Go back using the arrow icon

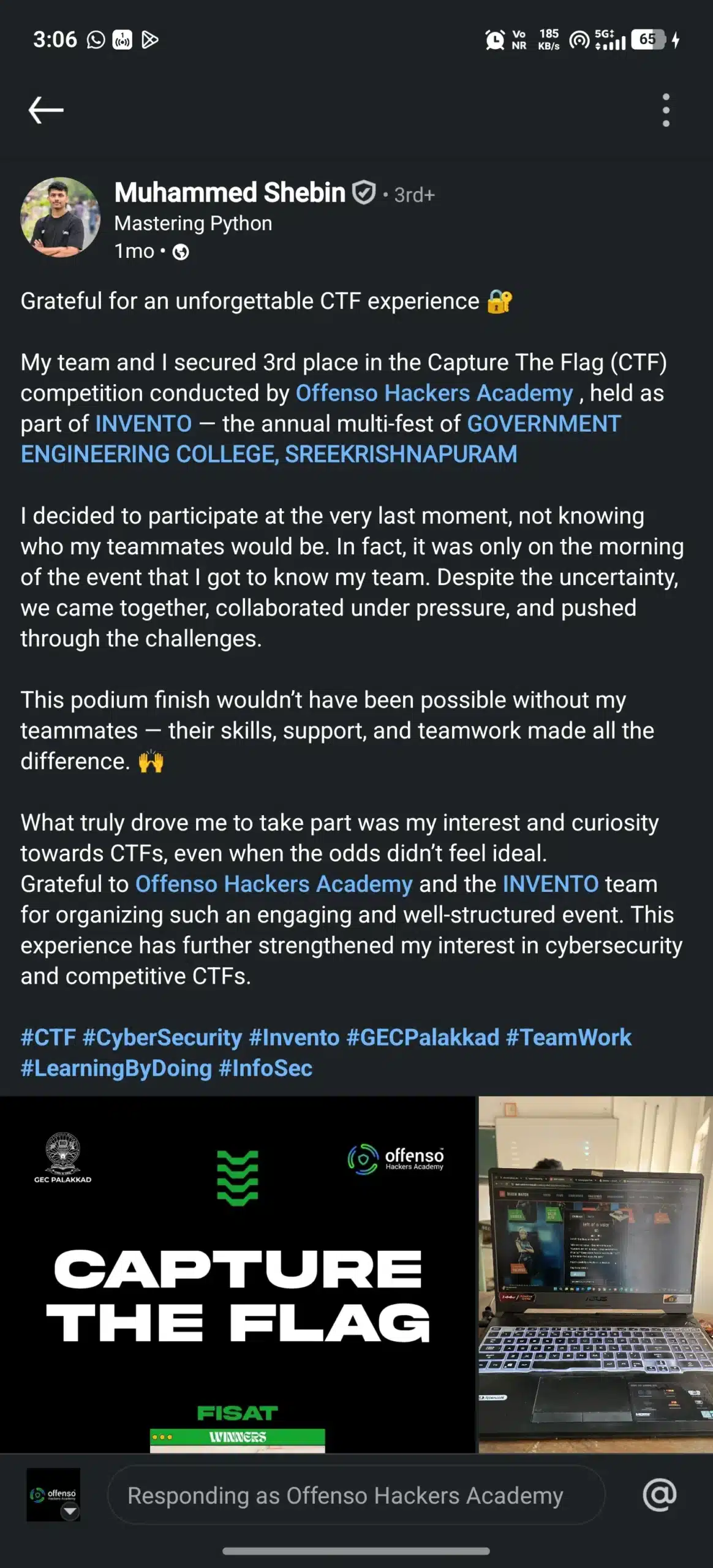[46, 110]
